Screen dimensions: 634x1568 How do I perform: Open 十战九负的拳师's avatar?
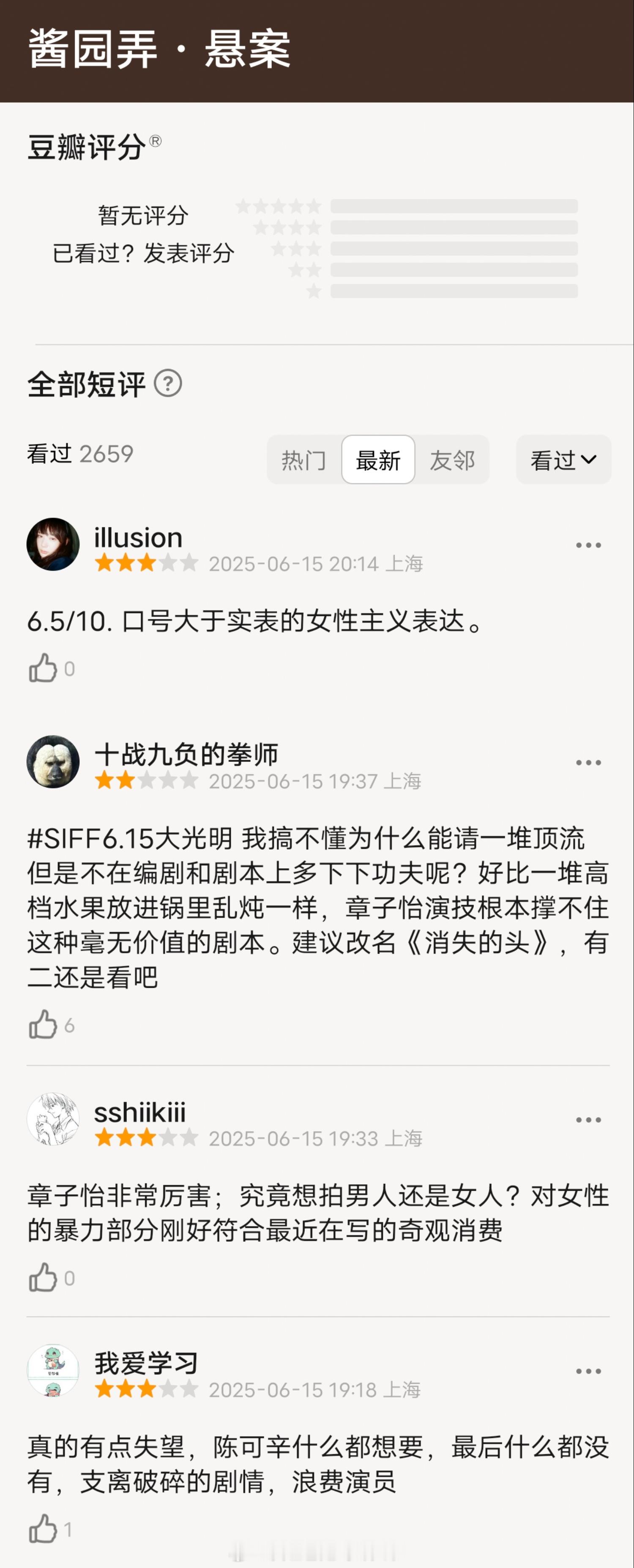point(53,761)
